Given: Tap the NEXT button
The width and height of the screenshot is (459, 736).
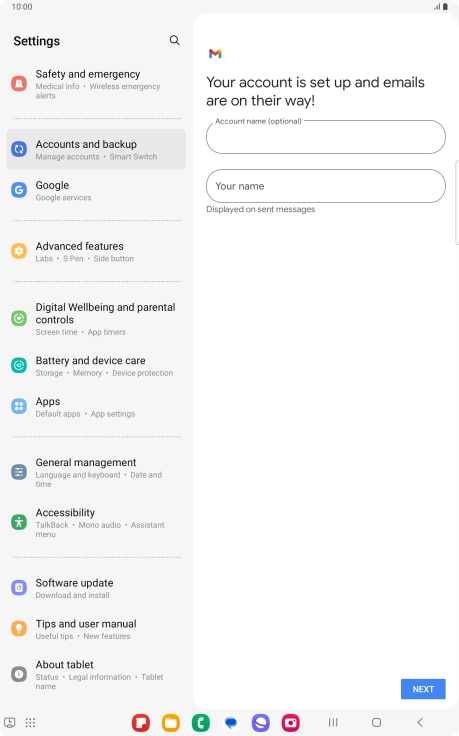Looking at the screenshot, I should 423,689.
